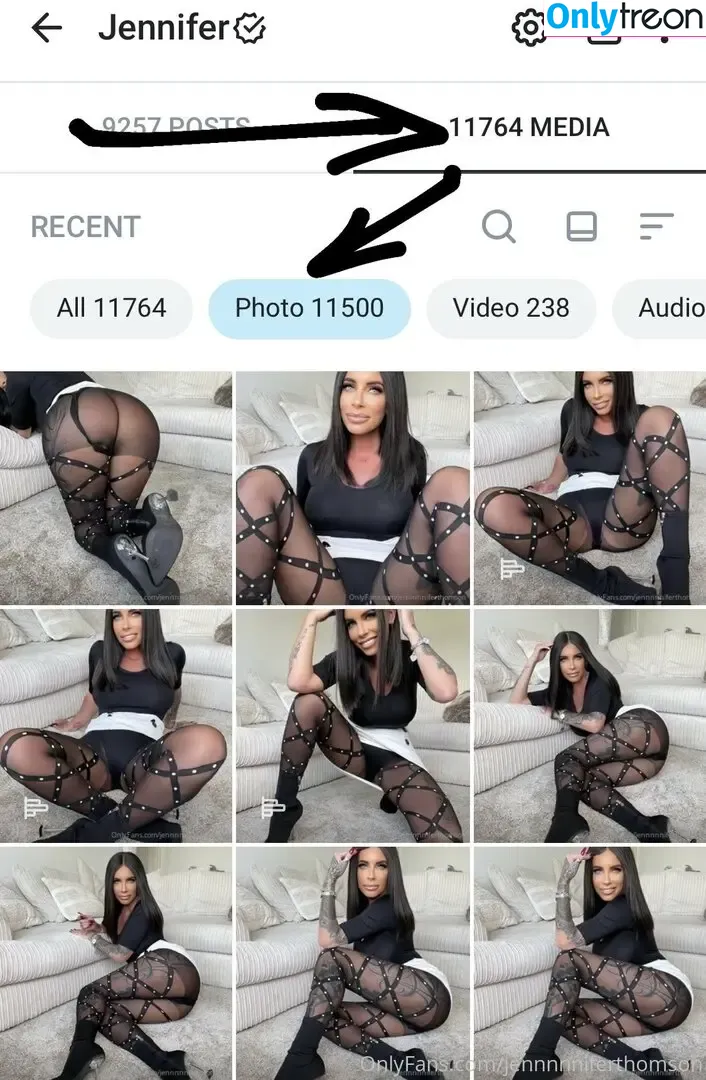The image size is (706, 1080).
Task: Open the first photo in the grid
Action: (116, 488)
